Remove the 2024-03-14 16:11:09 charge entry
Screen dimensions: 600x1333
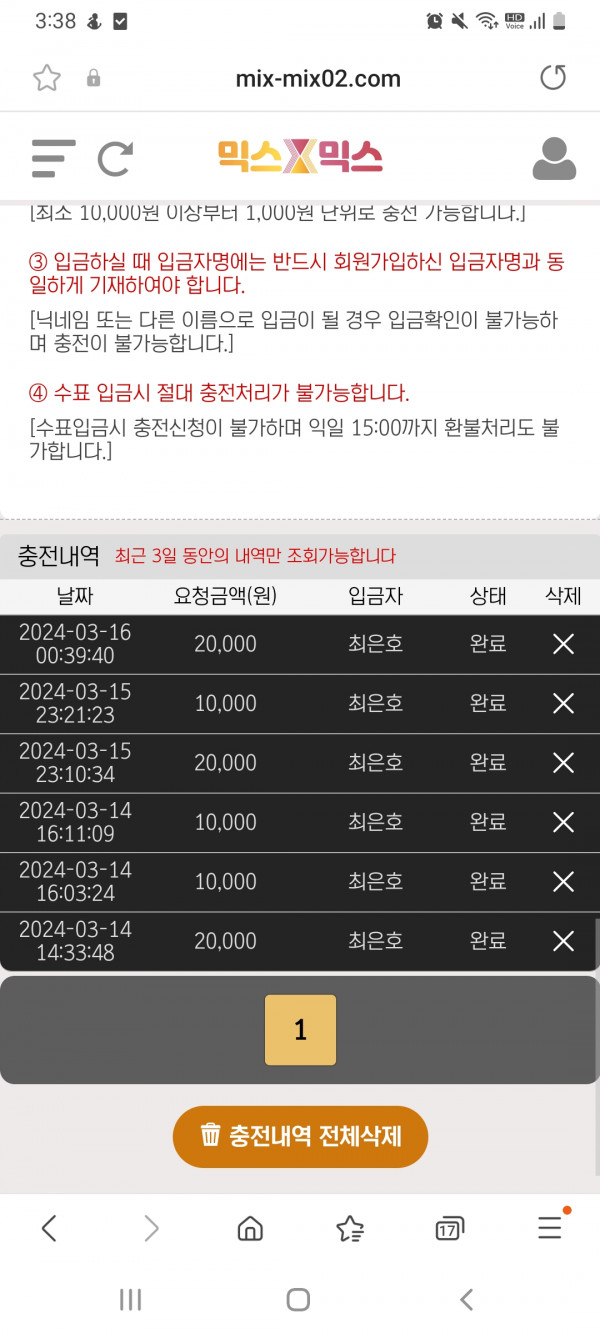tap(563, 822)
